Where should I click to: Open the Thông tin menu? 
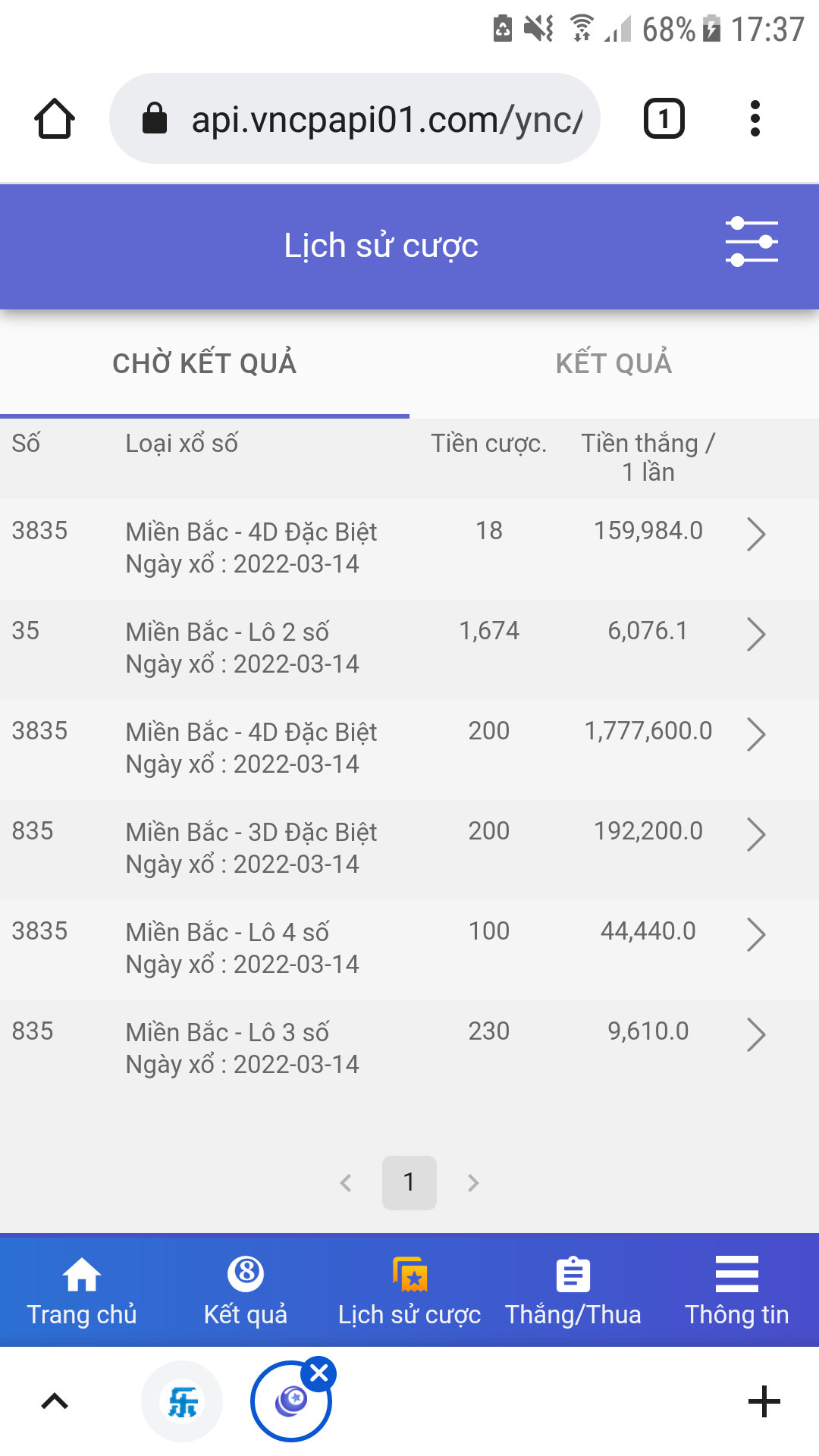point(737,1291)
